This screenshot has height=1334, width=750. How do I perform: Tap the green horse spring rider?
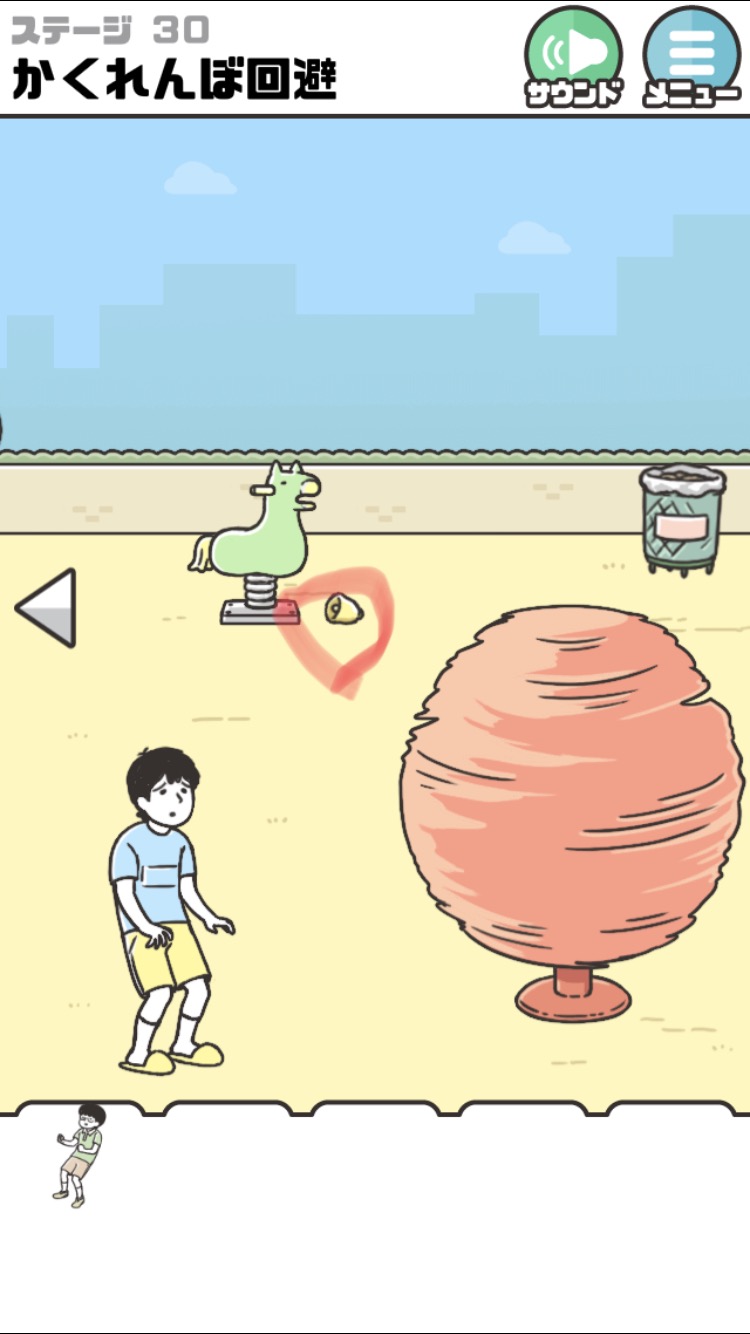click(x=256, y=542)
